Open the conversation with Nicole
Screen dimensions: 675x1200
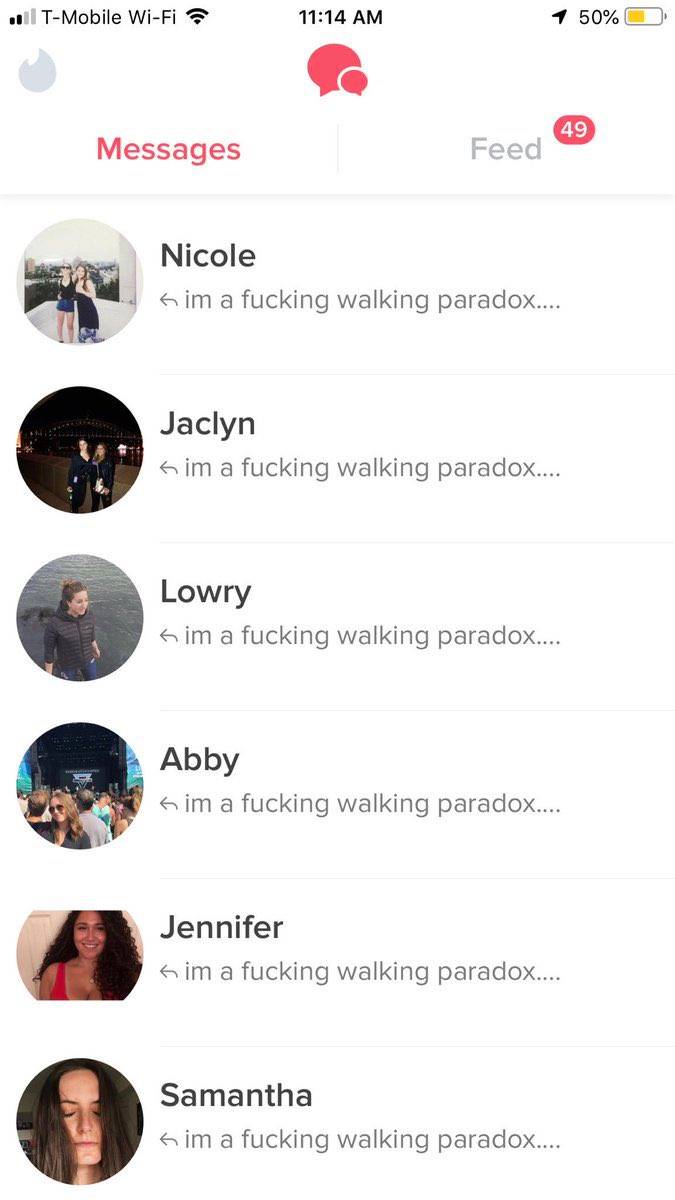337,282
